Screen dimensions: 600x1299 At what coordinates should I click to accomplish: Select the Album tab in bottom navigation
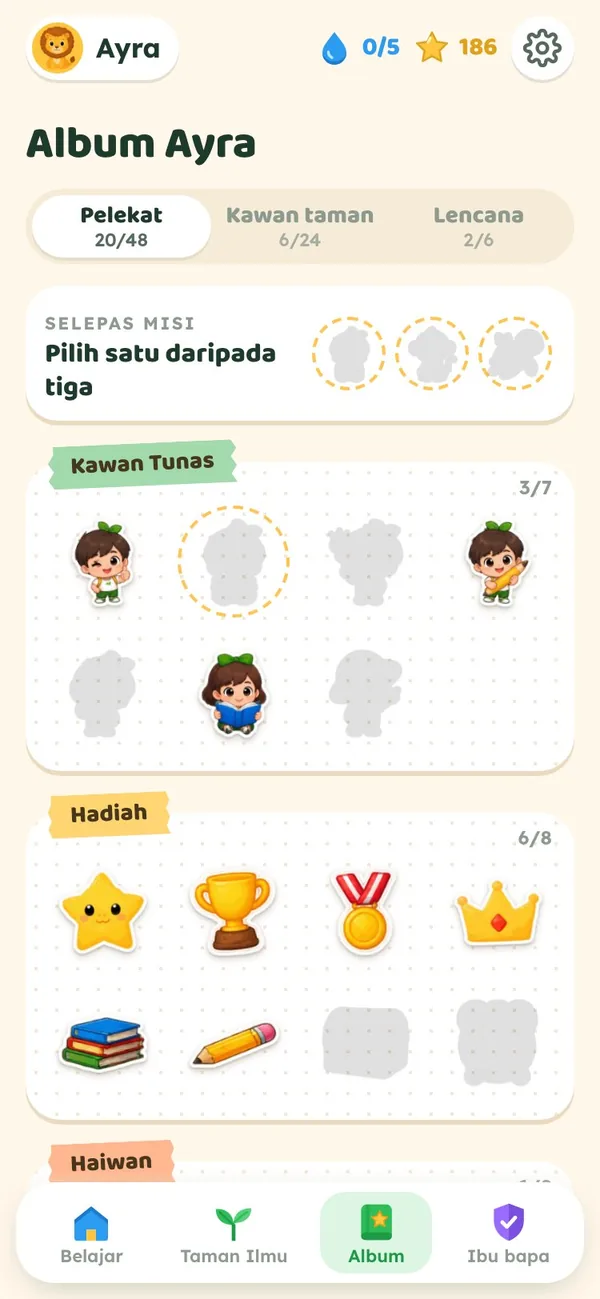coord(376,1235)
